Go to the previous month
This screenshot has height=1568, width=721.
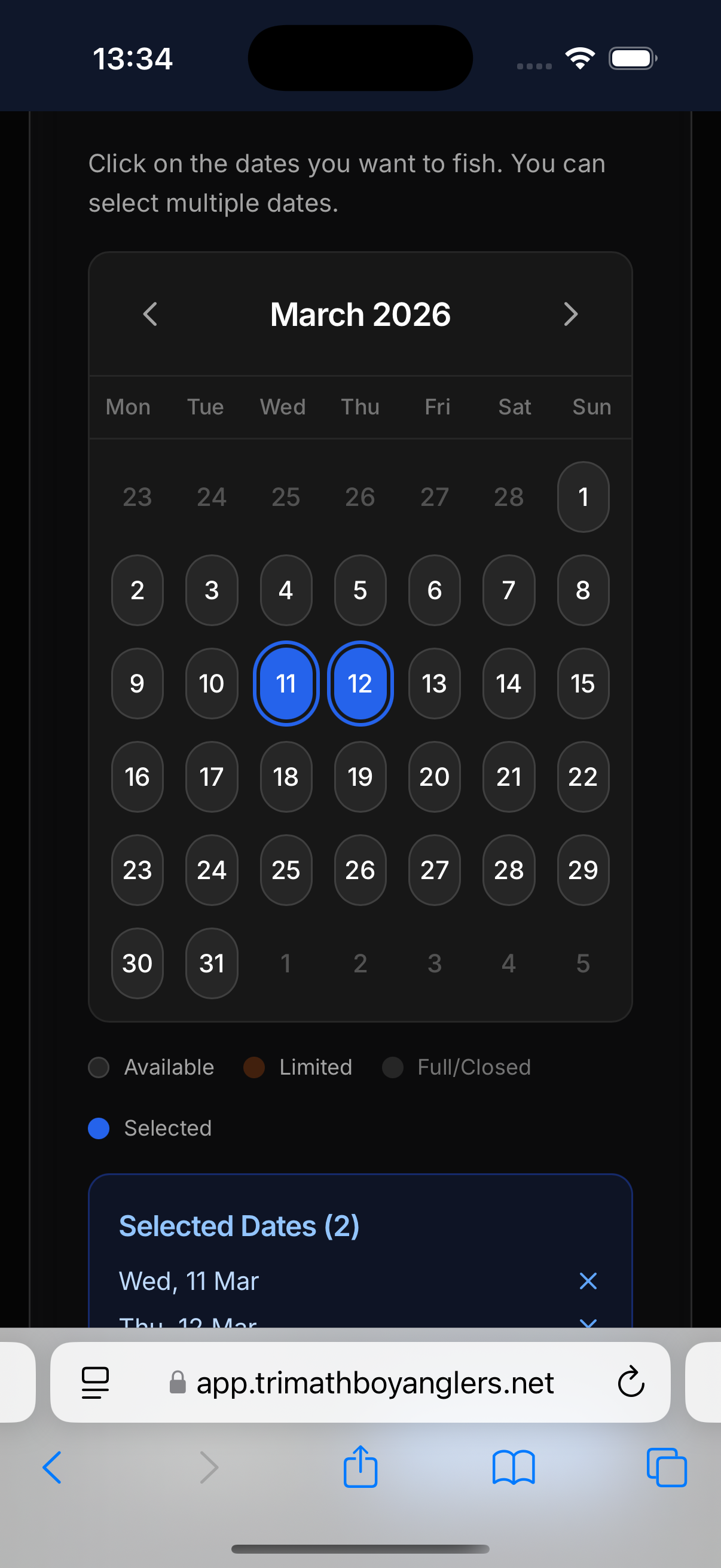coord(150,314)
